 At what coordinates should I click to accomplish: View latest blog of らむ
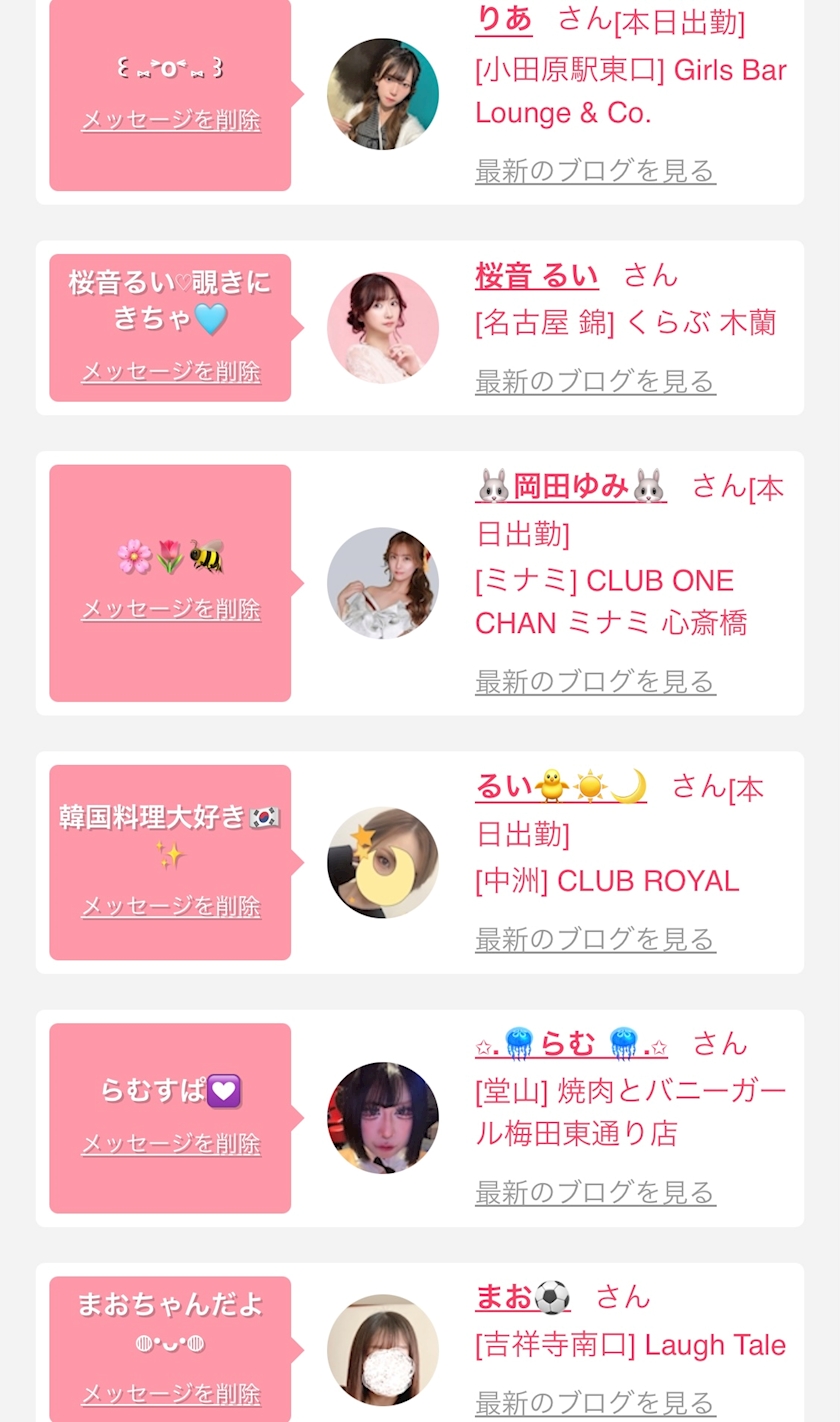(595, 1192)
